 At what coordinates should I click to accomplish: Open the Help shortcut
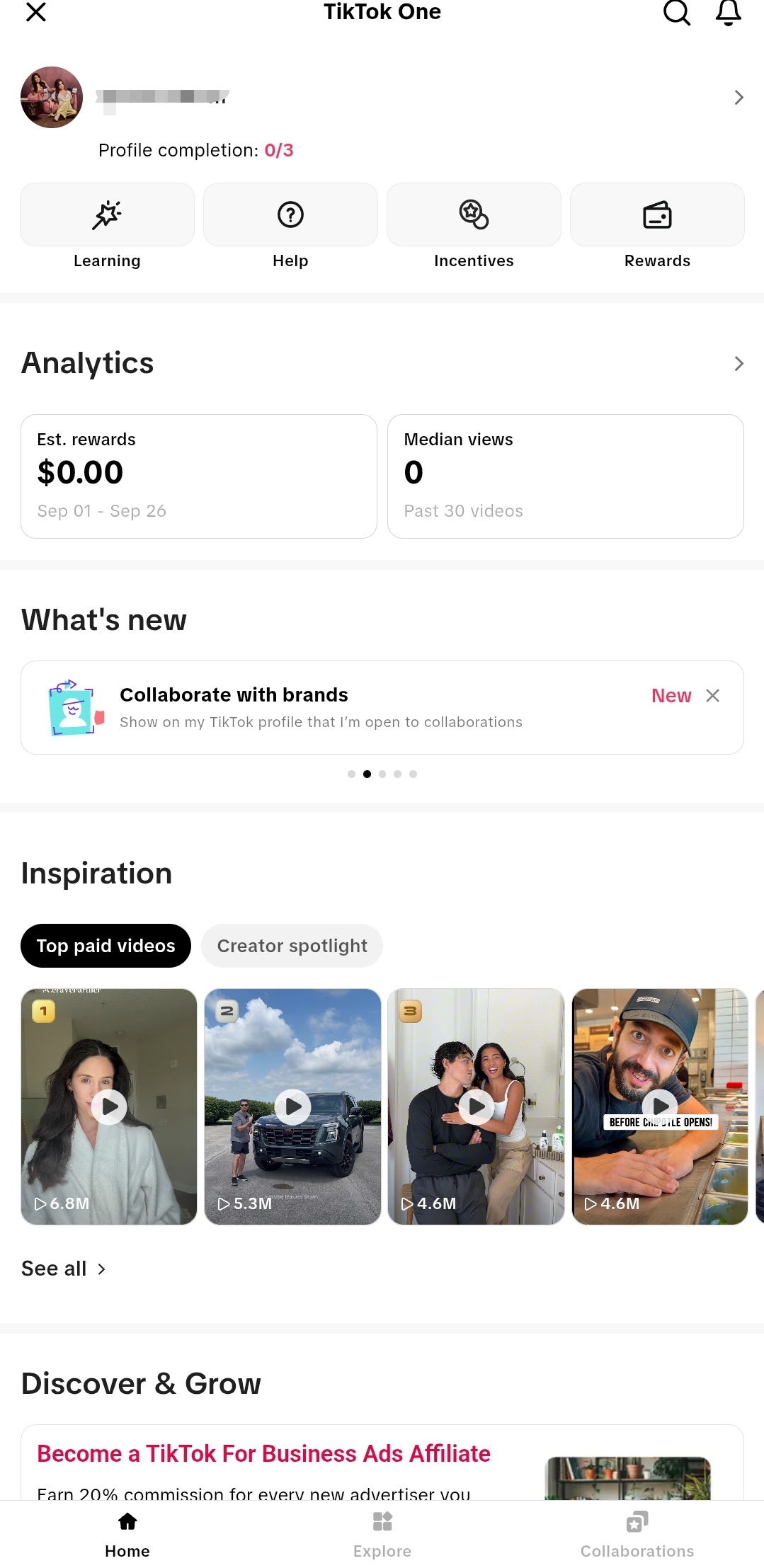[x=290, y=227]
